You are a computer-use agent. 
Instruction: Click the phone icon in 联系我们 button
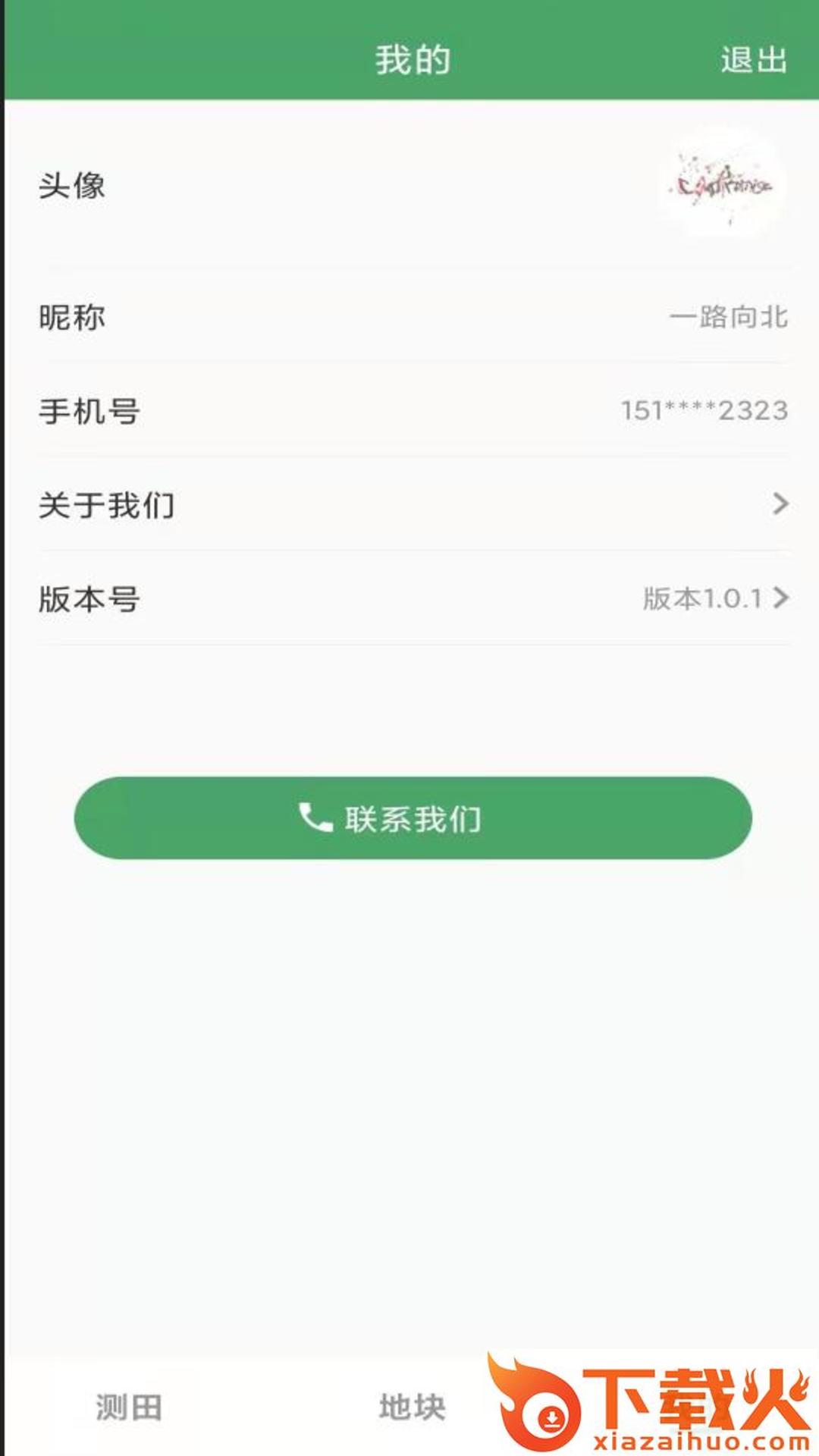point(313,817)
